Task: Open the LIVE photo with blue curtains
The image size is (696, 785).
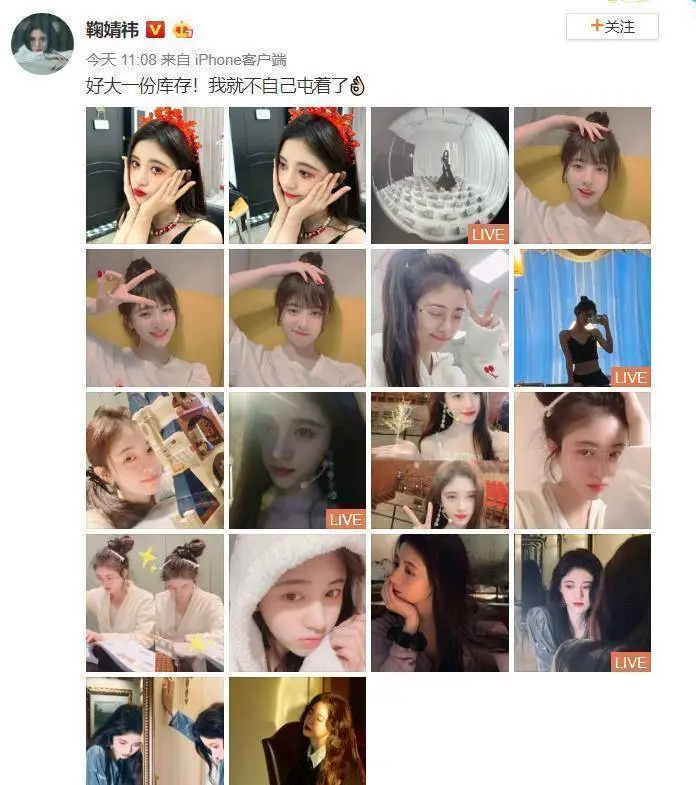Action: pyautogui.click(x=582, y=318)
